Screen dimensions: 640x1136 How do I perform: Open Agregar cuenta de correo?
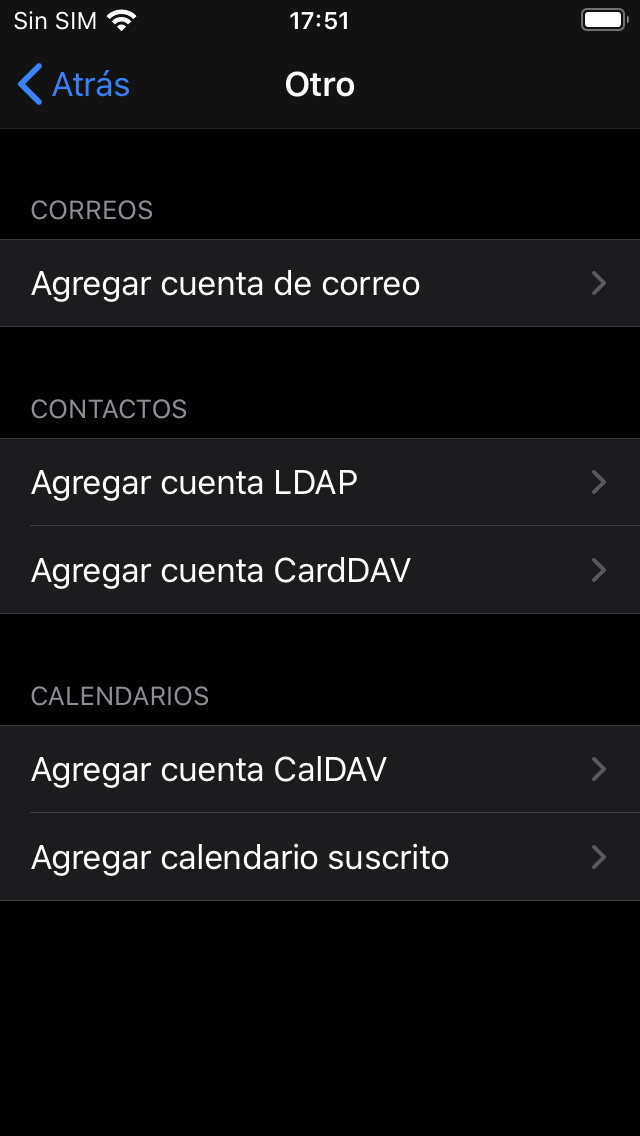tap(320, 284)
